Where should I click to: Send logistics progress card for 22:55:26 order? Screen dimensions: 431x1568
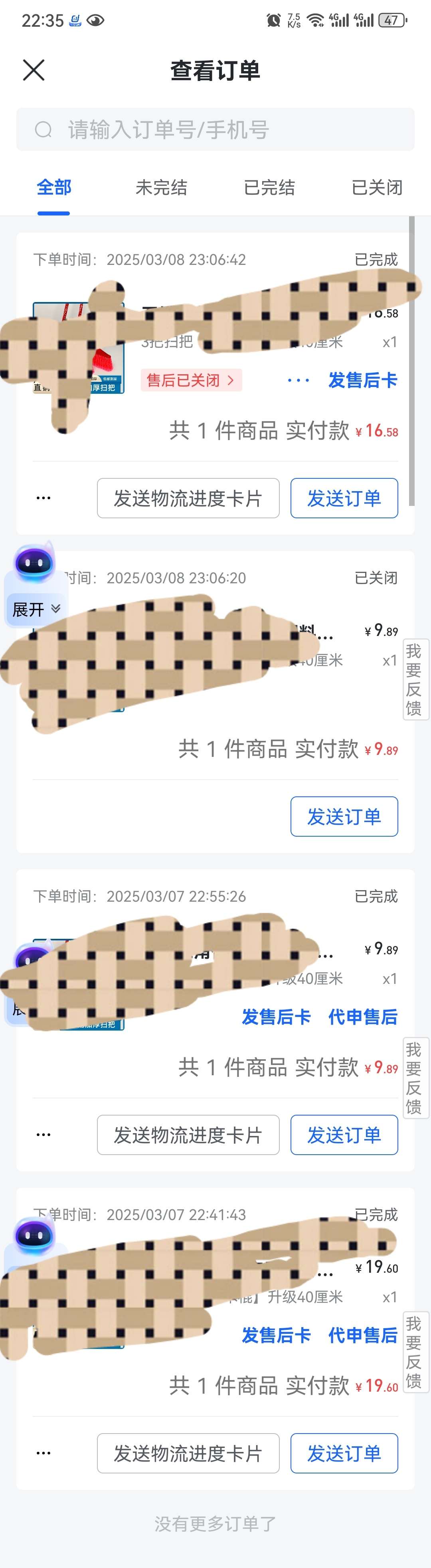(x=188, y=1135)
